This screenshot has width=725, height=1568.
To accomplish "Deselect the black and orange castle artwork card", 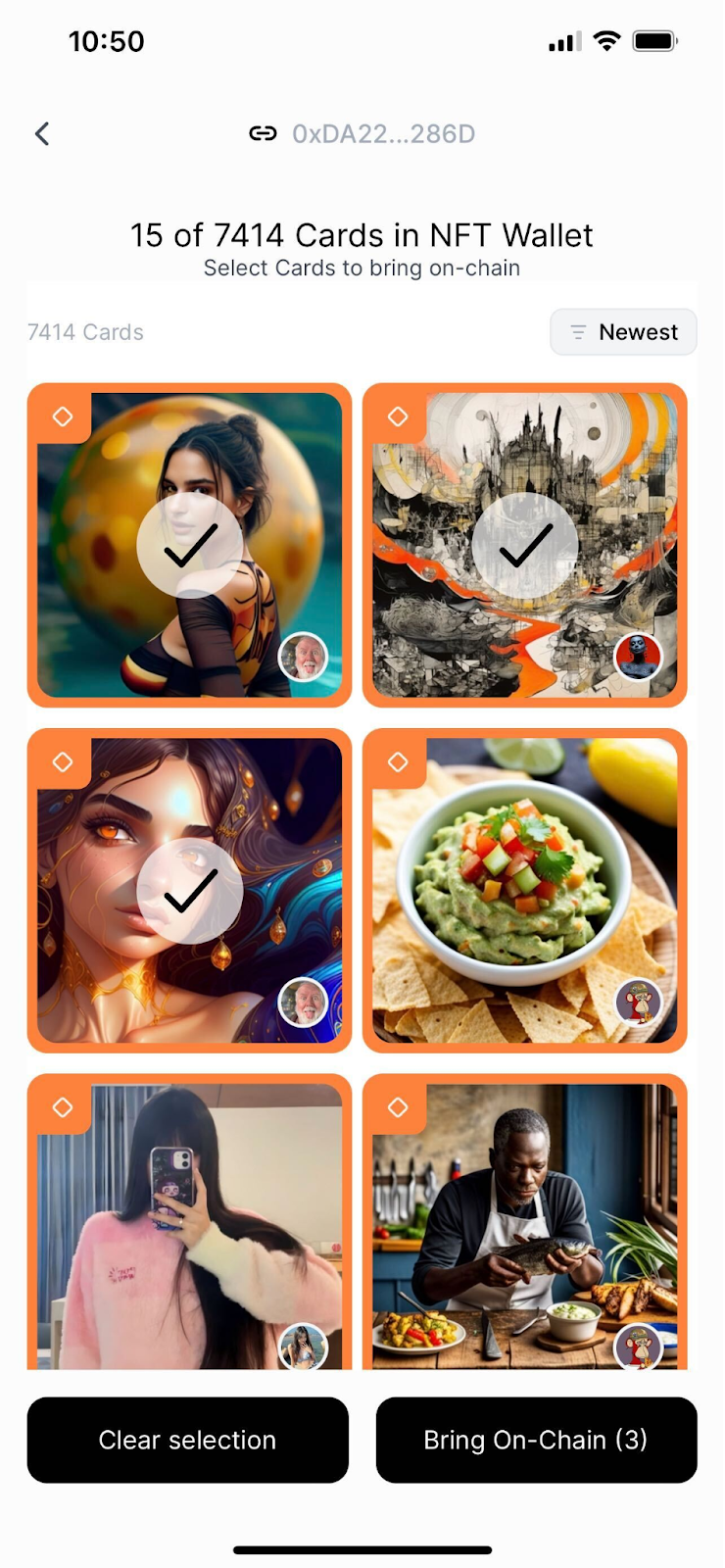I will (x=524, y=545).
